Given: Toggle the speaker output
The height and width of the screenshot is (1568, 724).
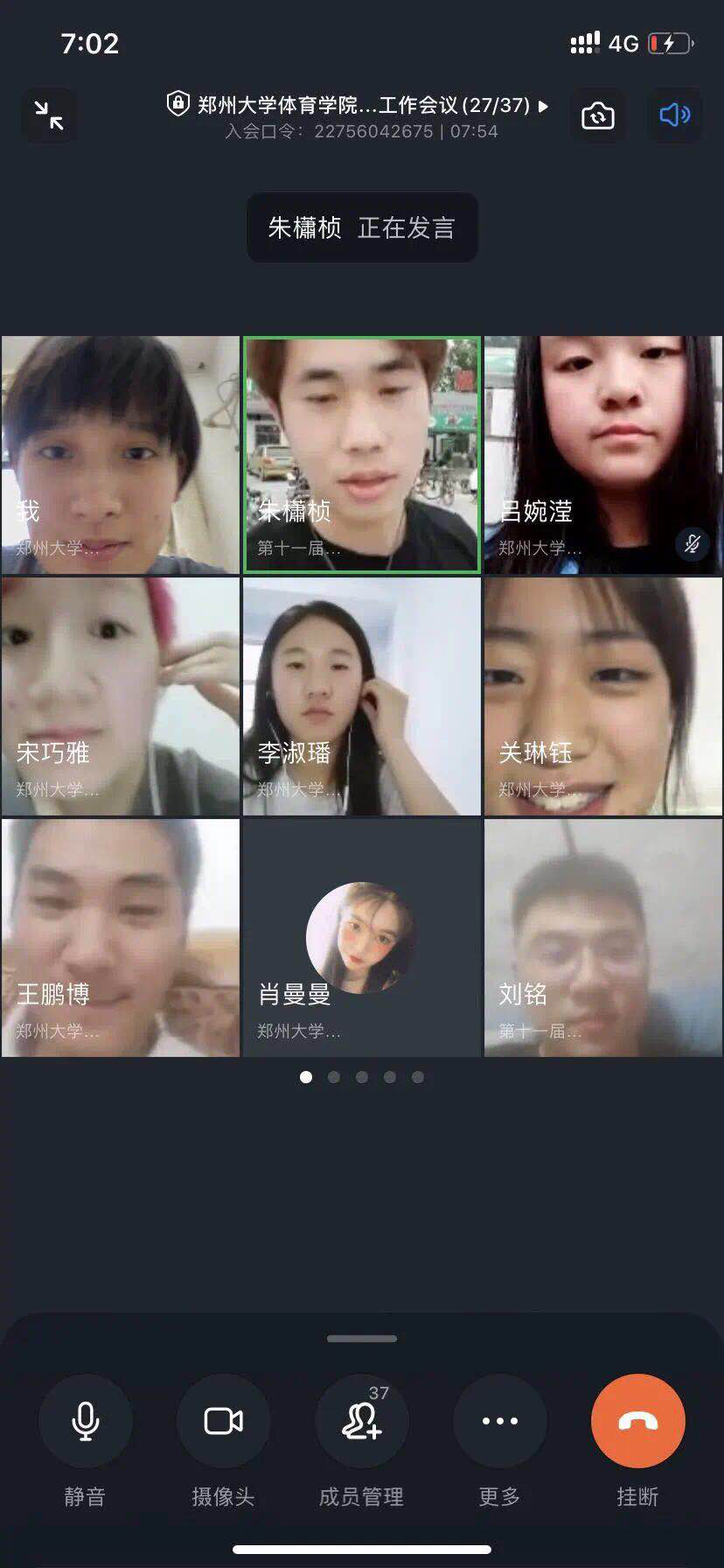Looking at the screenshot, I should [674, 115].
